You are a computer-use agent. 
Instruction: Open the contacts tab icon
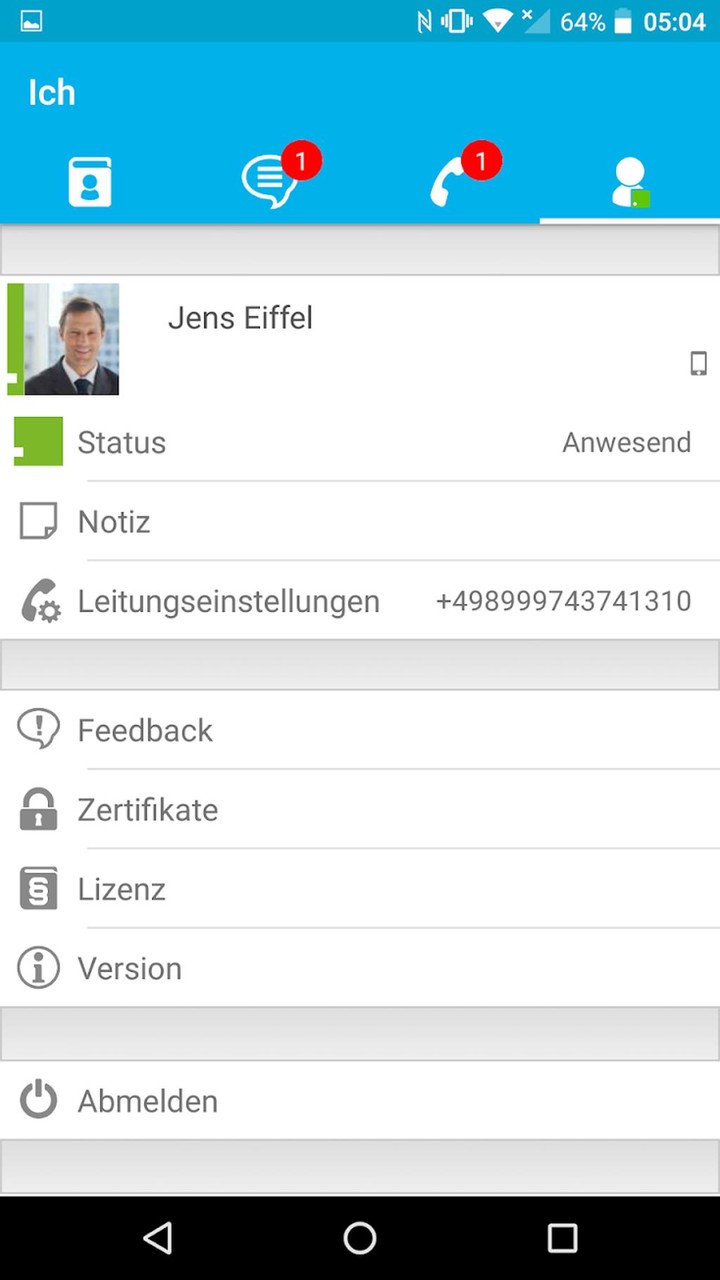90,180
